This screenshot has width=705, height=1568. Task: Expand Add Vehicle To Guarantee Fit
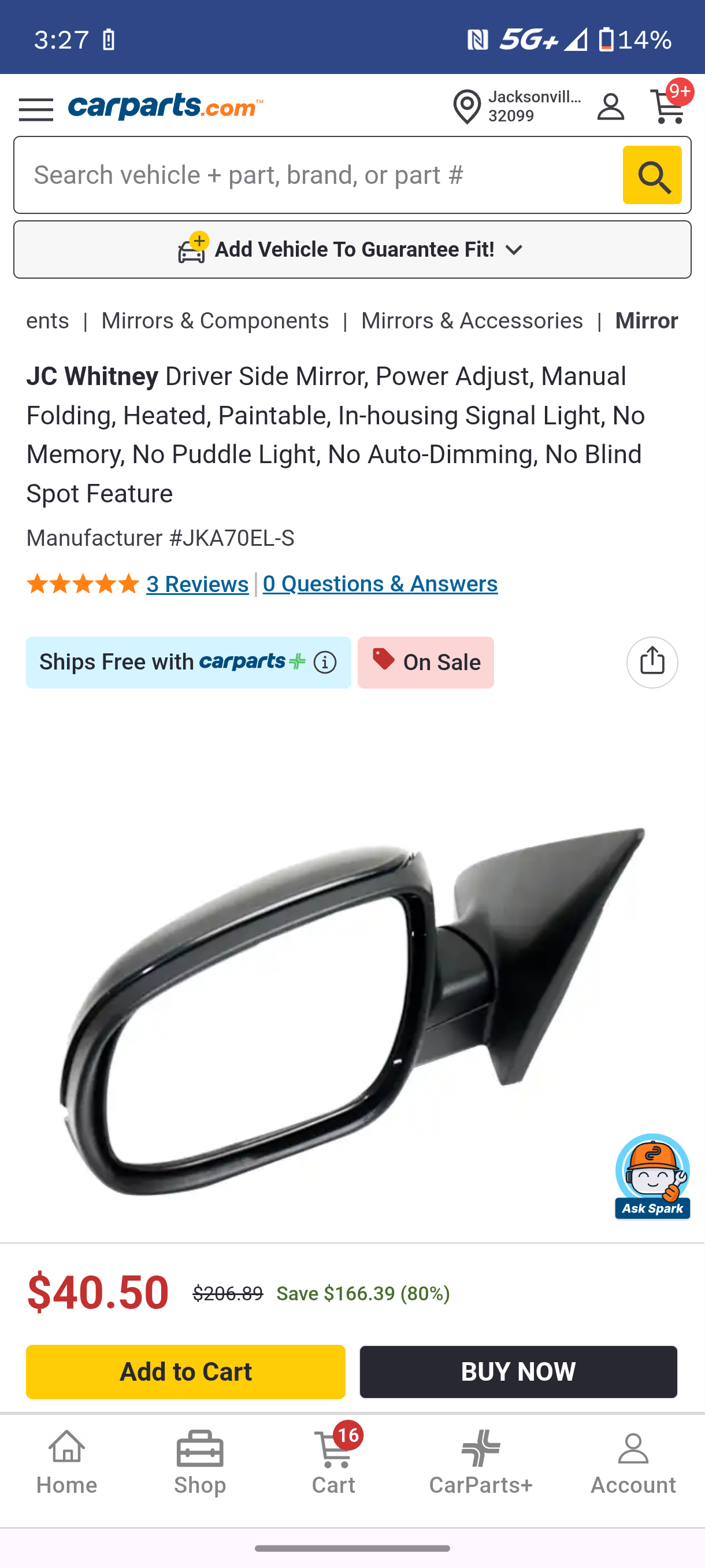[352, 250]
